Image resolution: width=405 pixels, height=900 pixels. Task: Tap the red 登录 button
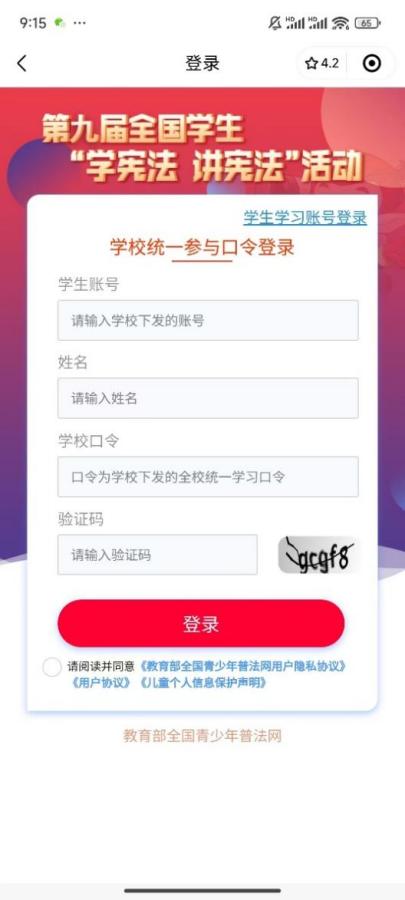[x=201, y=623]
